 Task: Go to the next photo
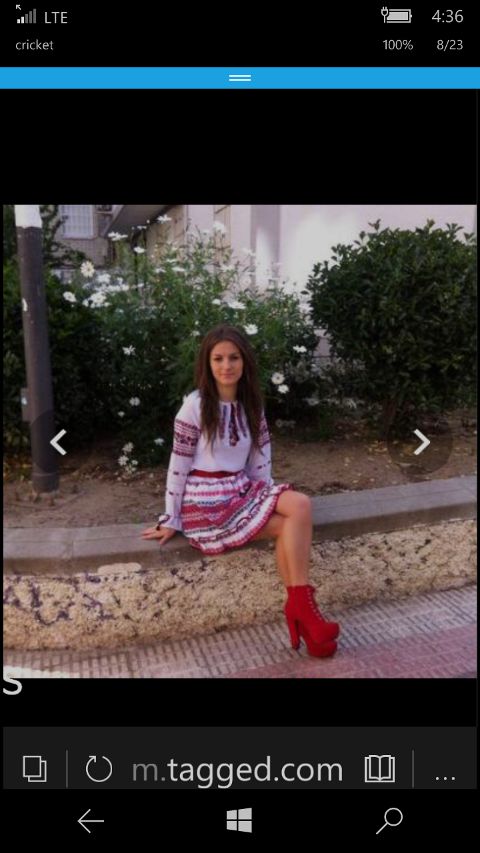[422, 442]
